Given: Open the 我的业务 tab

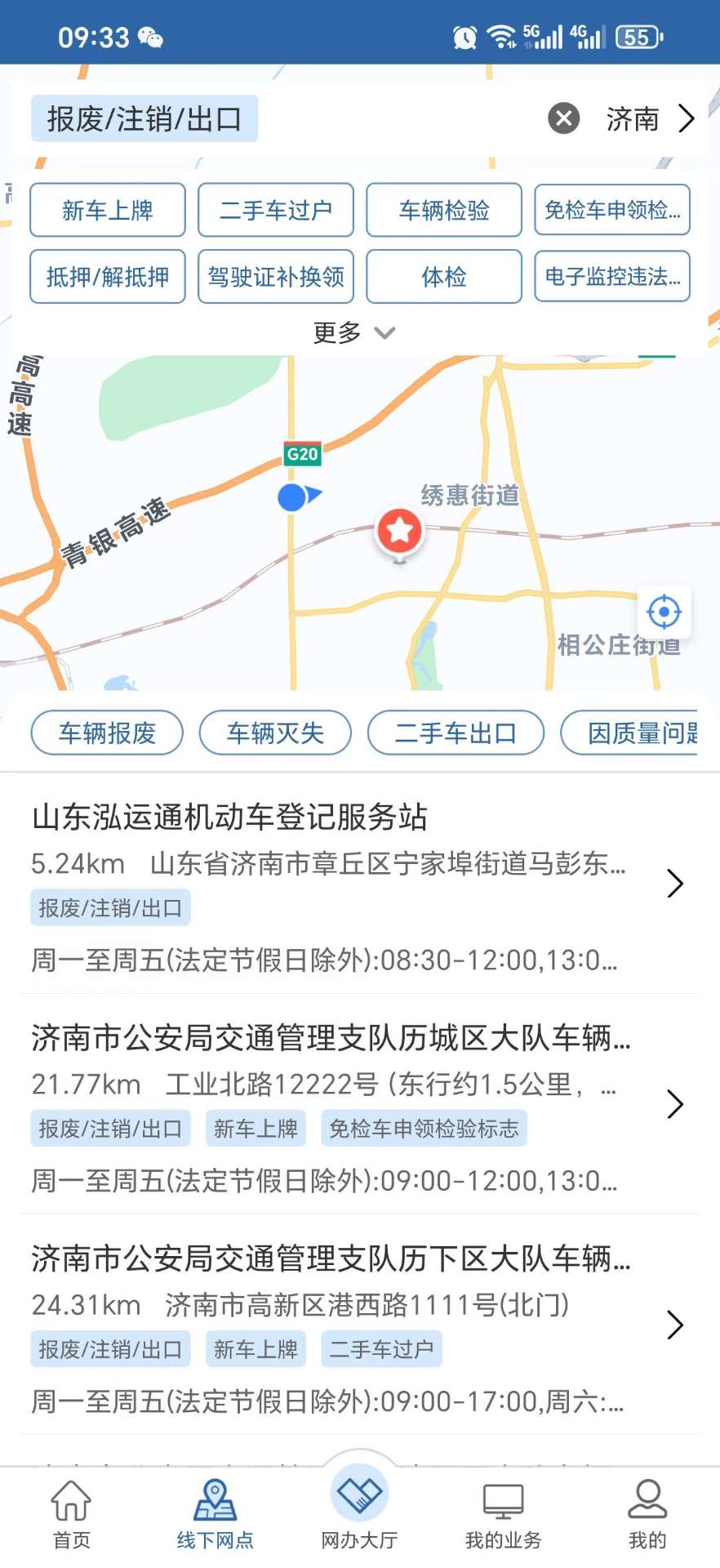Looking at the screenshot, I should click(x=503, y=1516).
